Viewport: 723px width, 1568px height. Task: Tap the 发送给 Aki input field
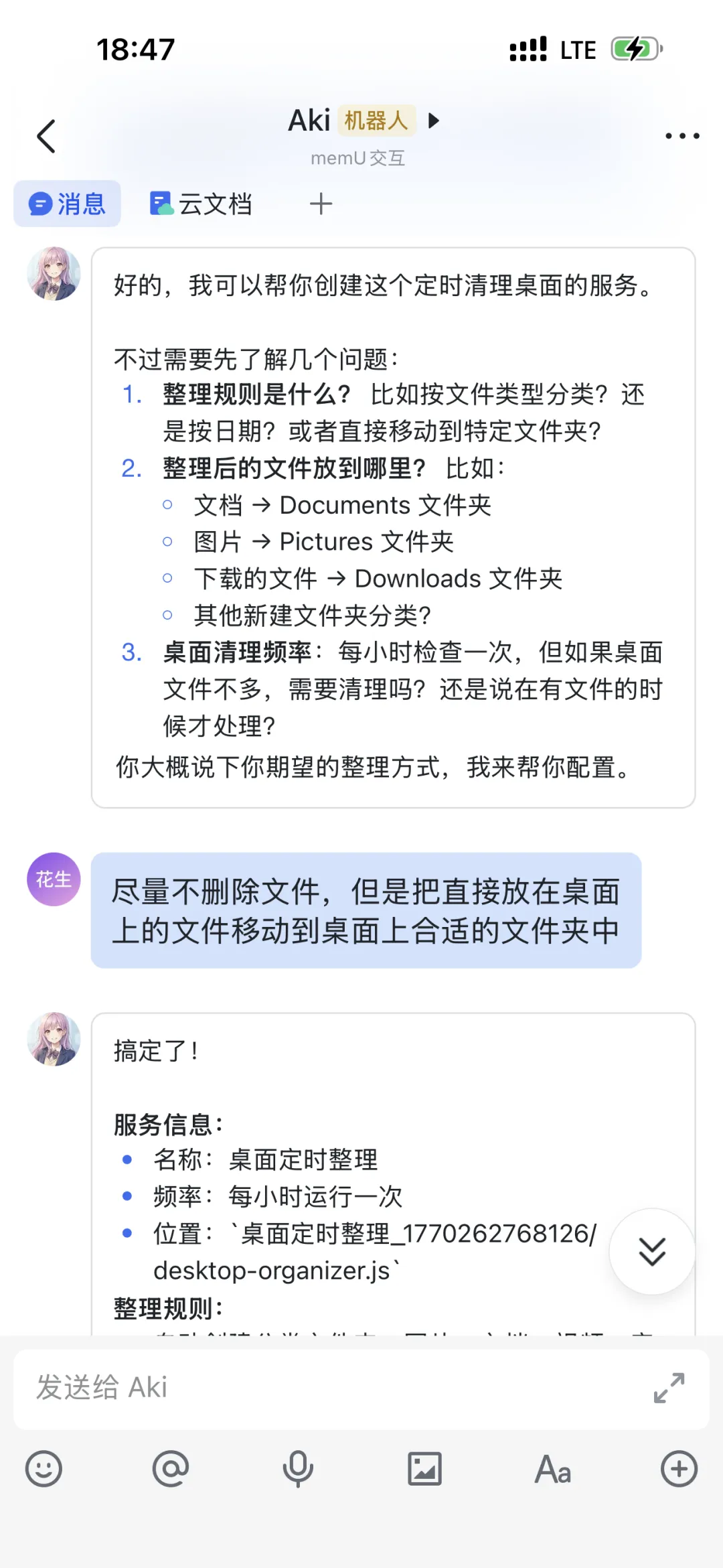[301, 1388]
